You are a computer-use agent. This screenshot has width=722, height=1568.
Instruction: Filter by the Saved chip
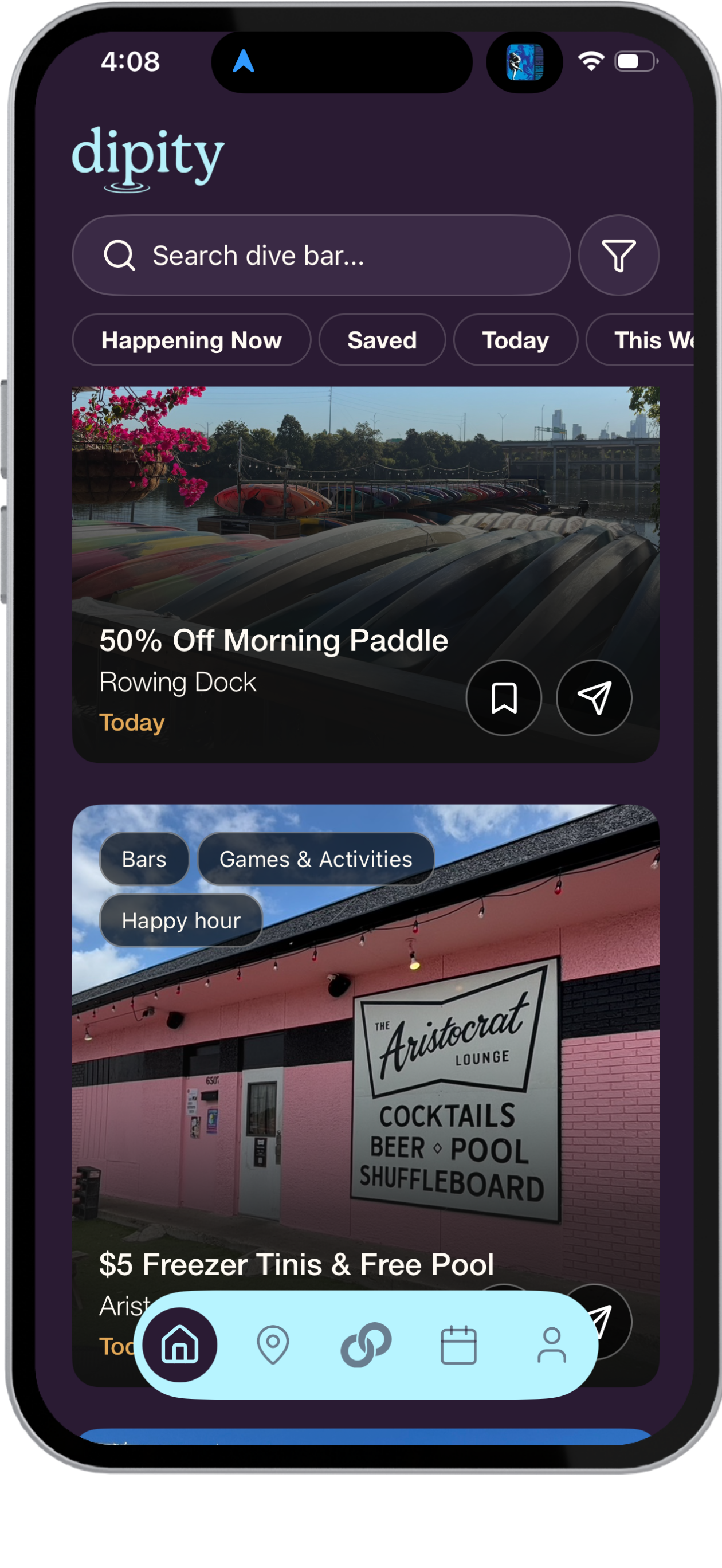coord(382,340)
